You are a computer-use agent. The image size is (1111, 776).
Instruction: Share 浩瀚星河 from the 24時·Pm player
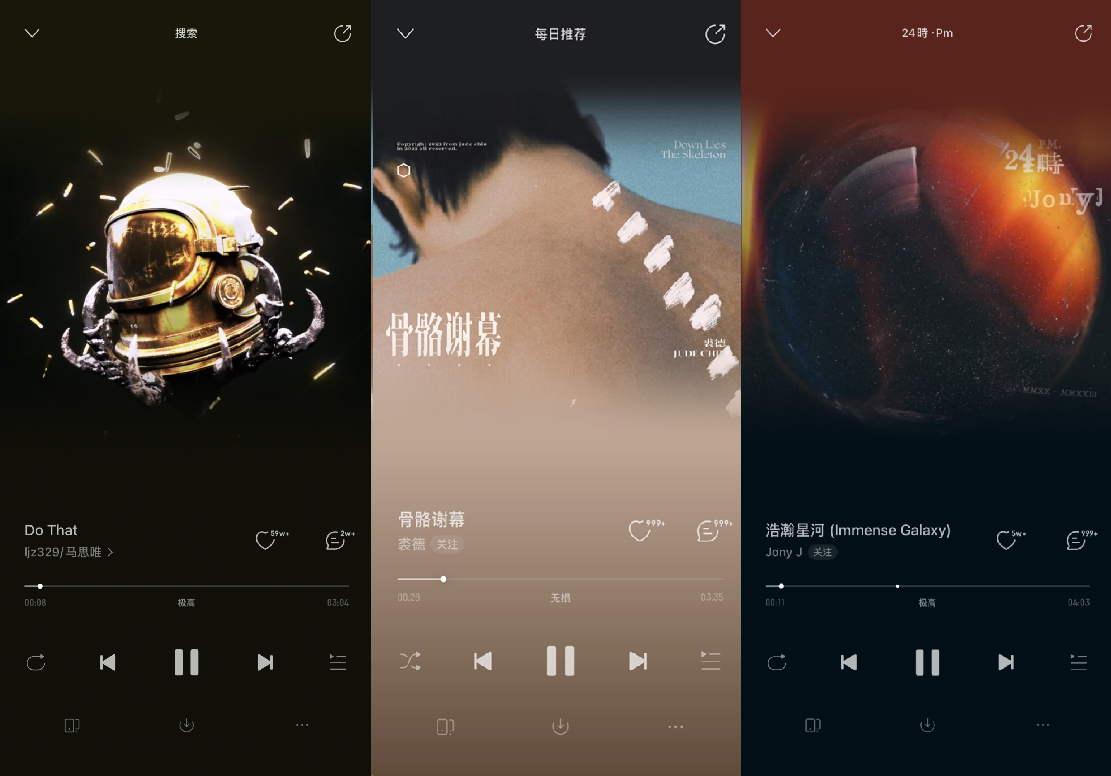click(x=1083, y=34)
